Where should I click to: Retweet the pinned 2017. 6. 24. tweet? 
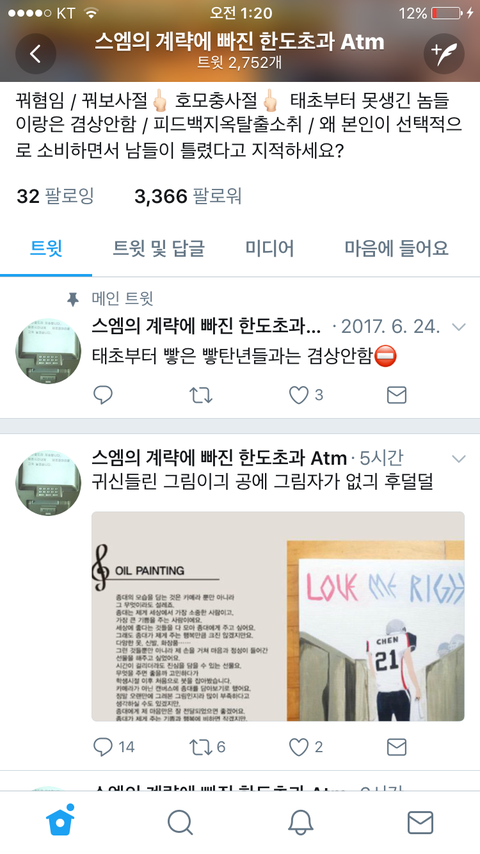[x=200, y=394]
